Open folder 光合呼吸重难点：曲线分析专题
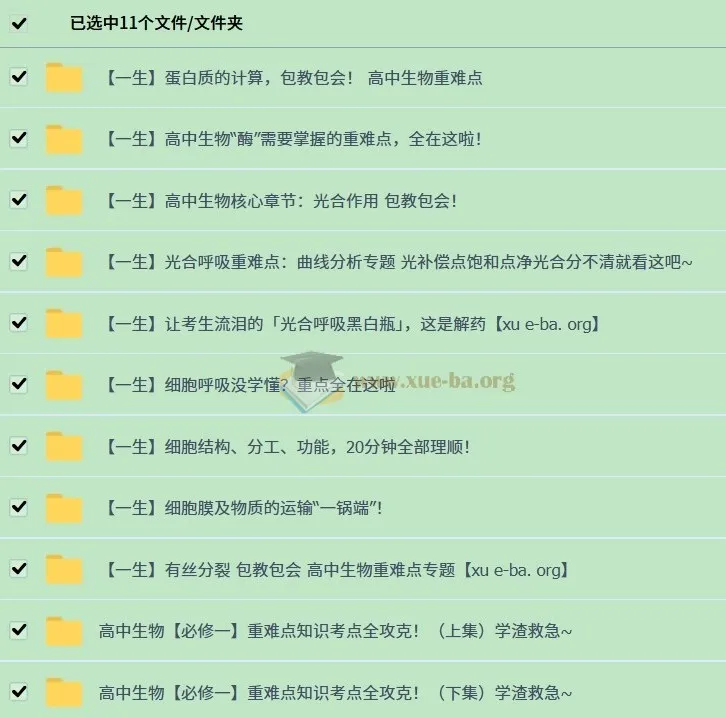This screenshot has width=726, height=718. (398, 262)
